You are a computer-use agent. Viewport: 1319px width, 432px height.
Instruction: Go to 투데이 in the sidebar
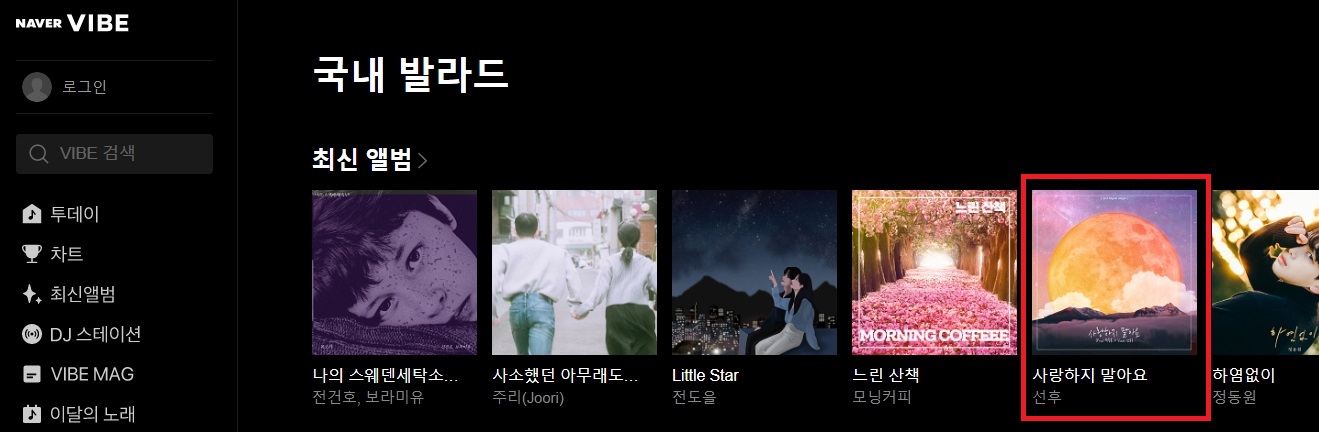[x=74, y=214]
